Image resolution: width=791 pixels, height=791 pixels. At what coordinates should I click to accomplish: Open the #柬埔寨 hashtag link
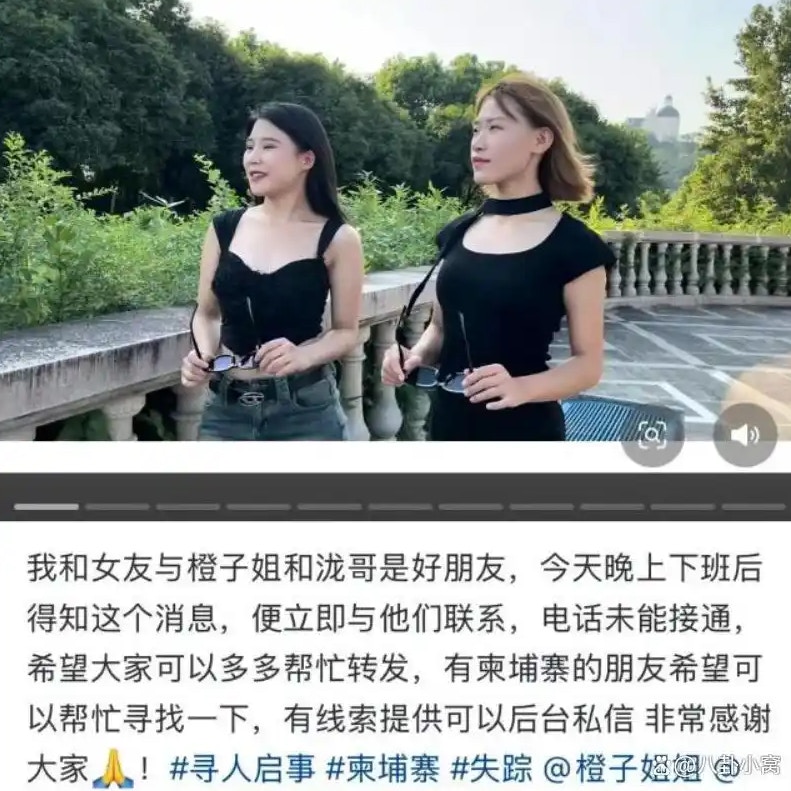click(x=384, y=768)
